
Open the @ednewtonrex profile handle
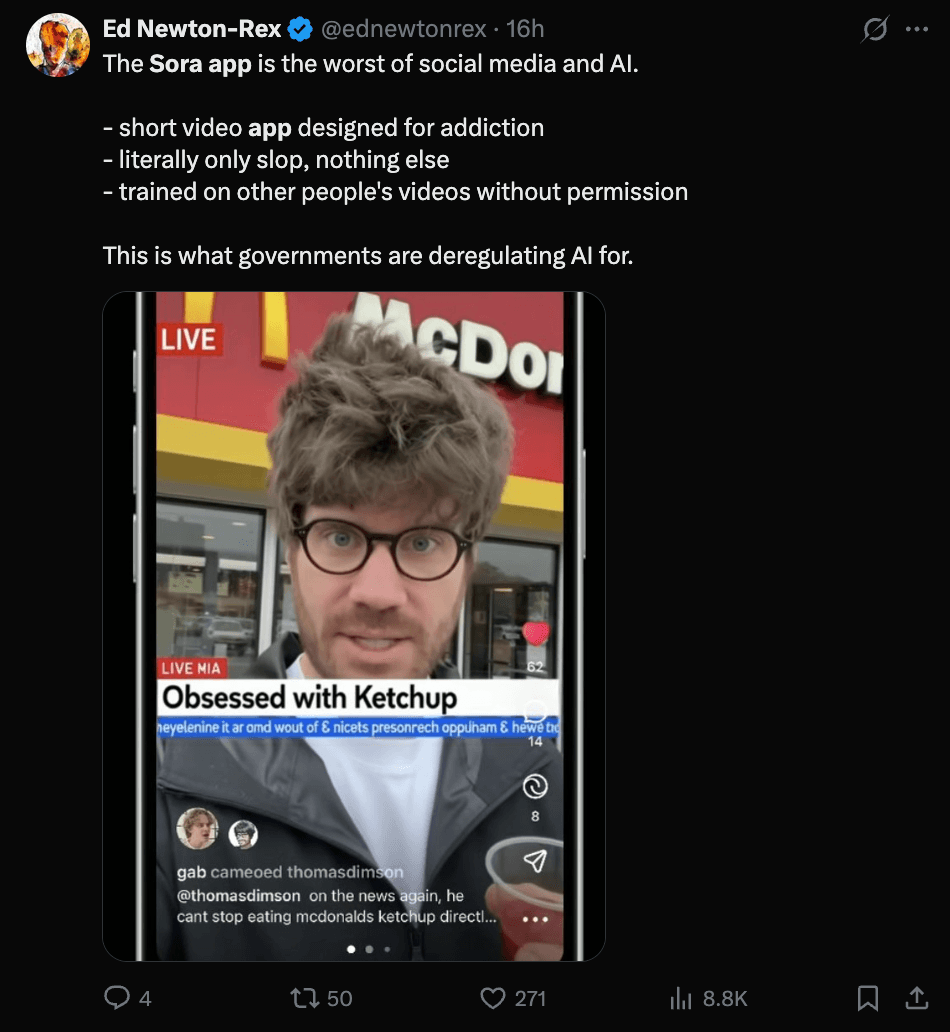pos(404,30)
